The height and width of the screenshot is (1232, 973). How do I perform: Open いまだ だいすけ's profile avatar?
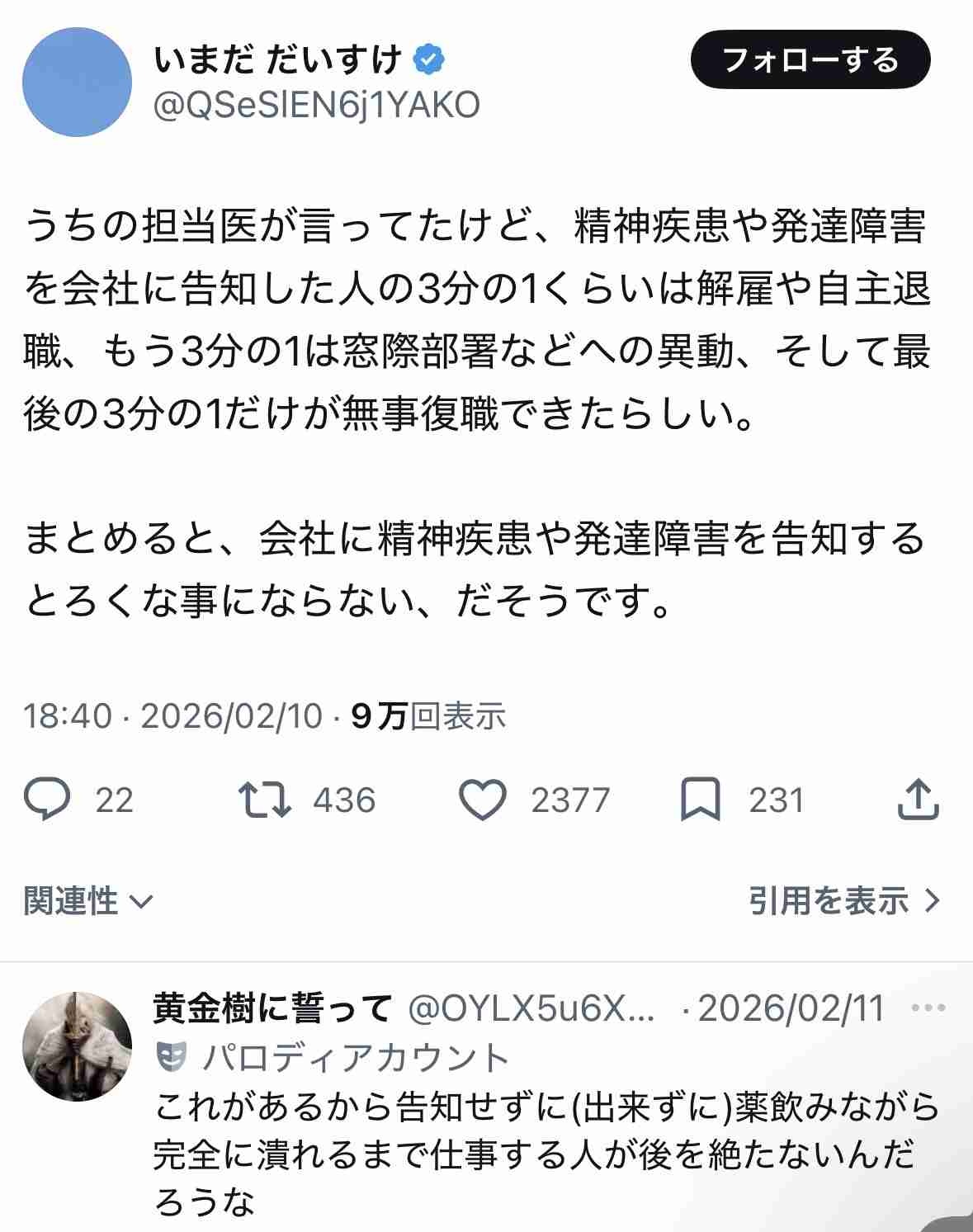click(x=77, y=82)
